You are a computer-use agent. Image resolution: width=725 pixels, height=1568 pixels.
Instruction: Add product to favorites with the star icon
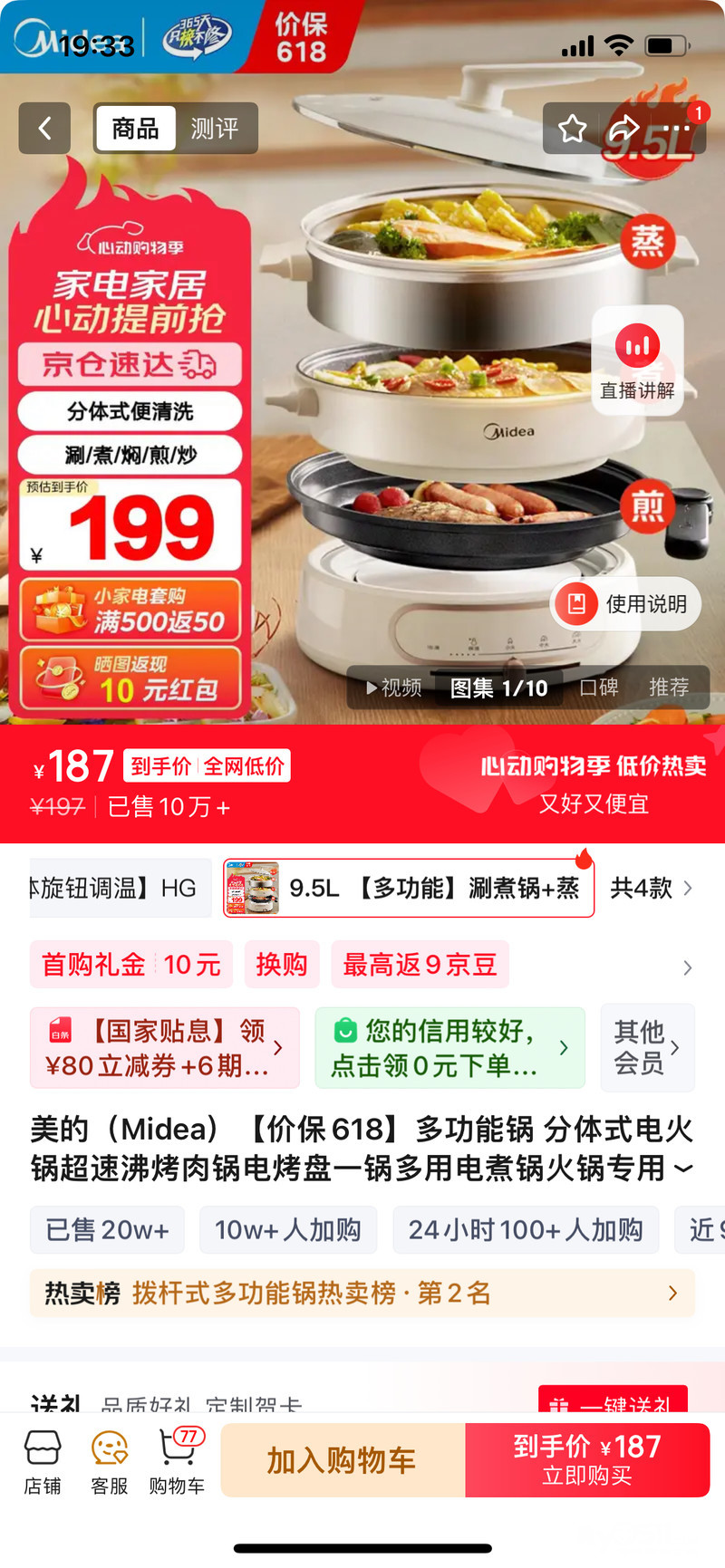(572, 129)
